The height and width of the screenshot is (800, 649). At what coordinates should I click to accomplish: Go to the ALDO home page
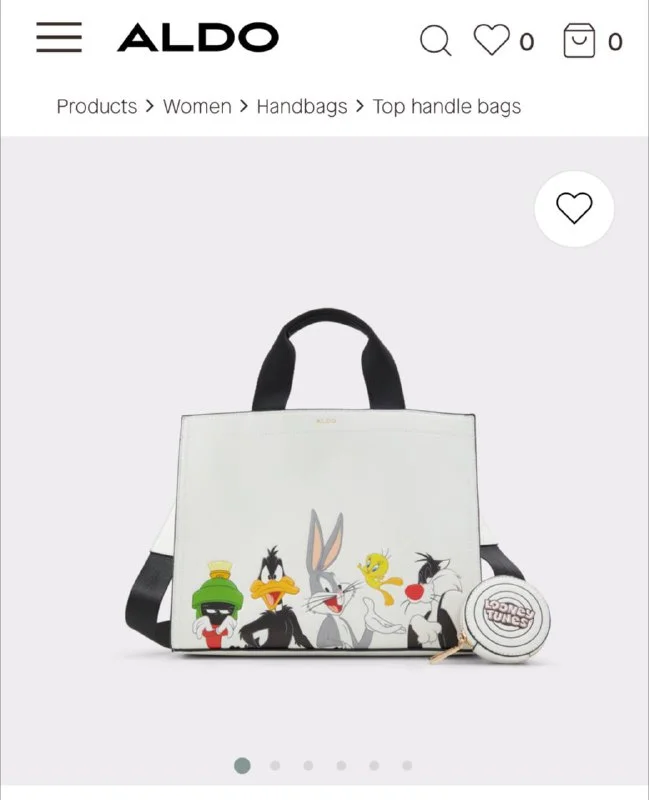[x=198, y=39]
